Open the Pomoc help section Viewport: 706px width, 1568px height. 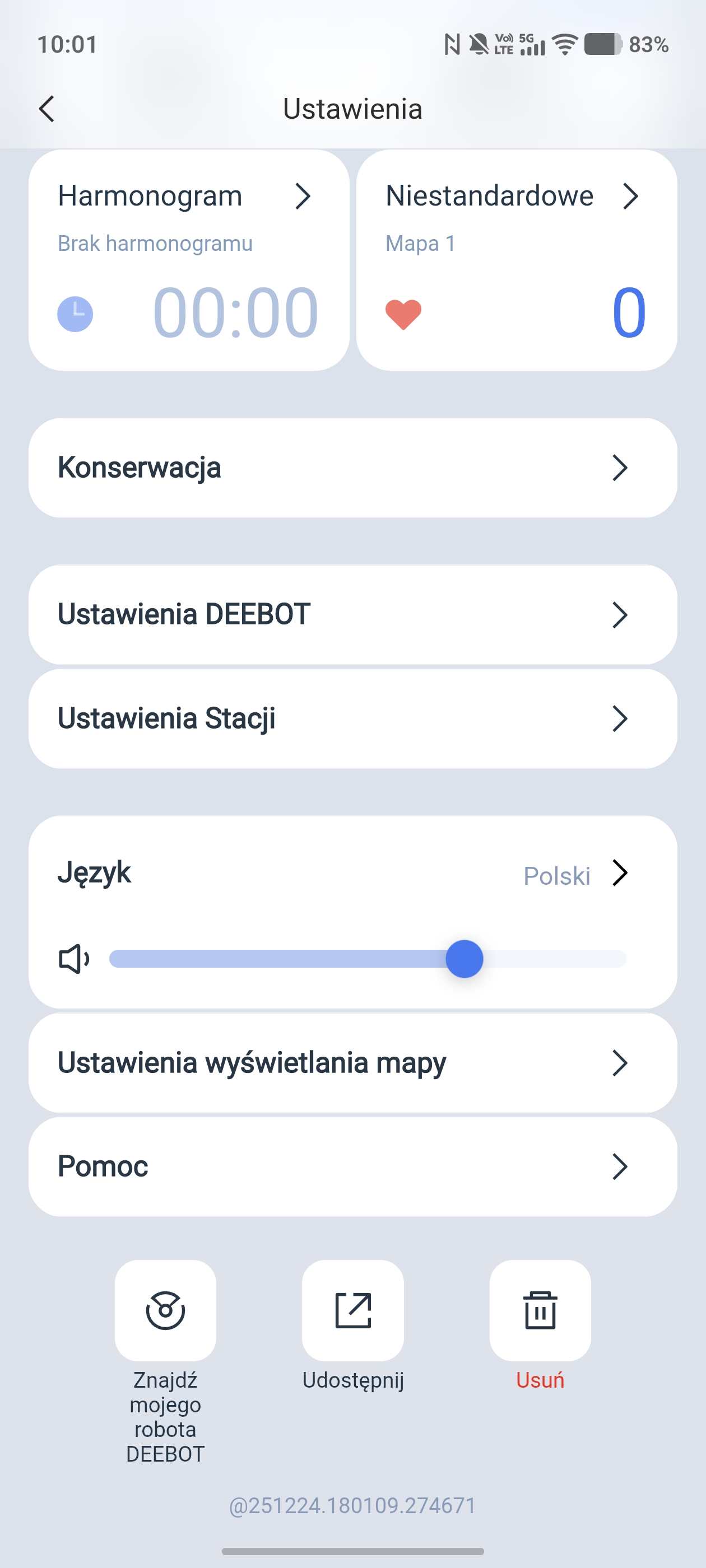click(352, 1166)
